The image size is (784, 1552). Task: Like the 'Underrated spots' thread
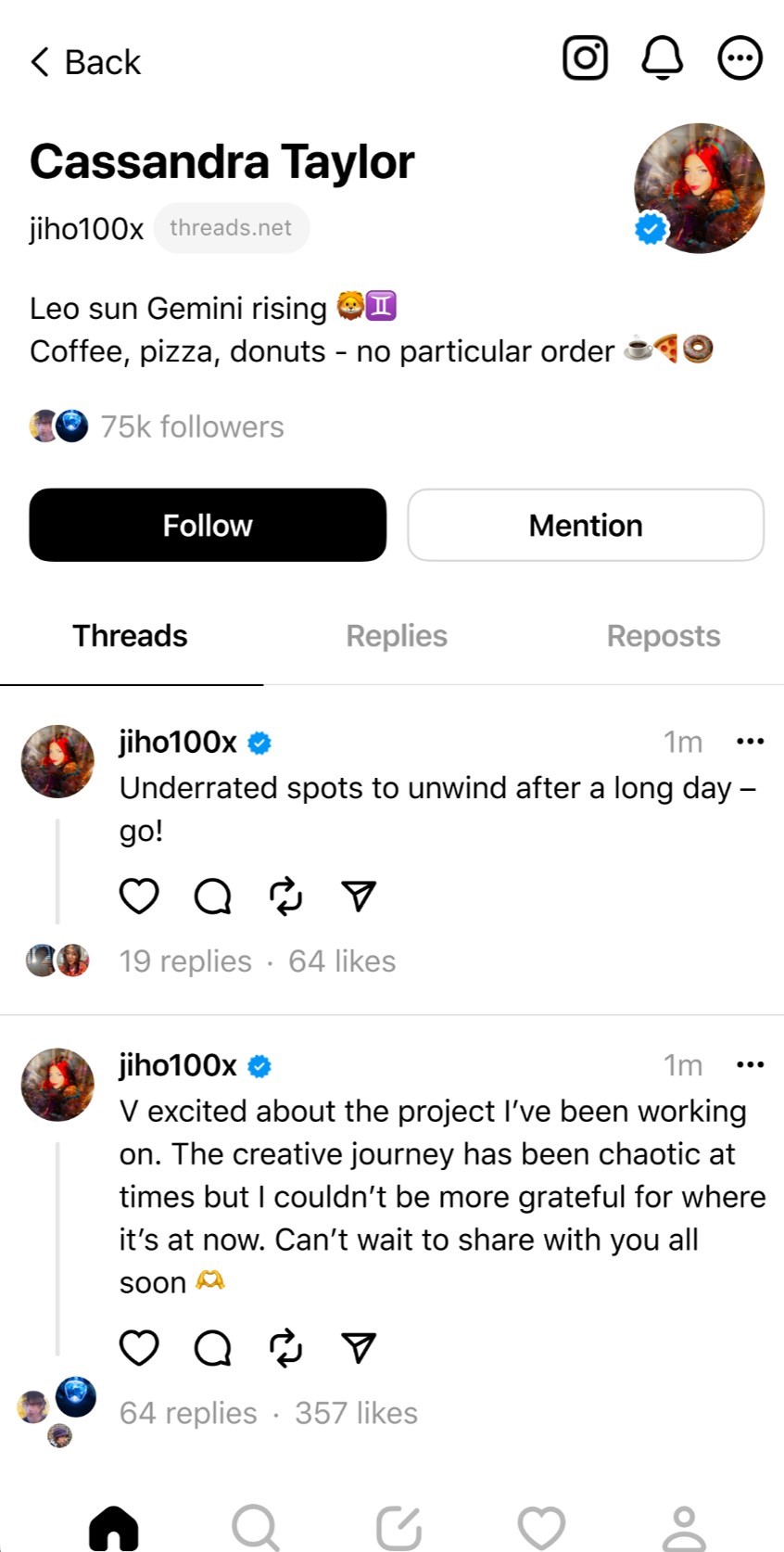click(x=139, y=896)
